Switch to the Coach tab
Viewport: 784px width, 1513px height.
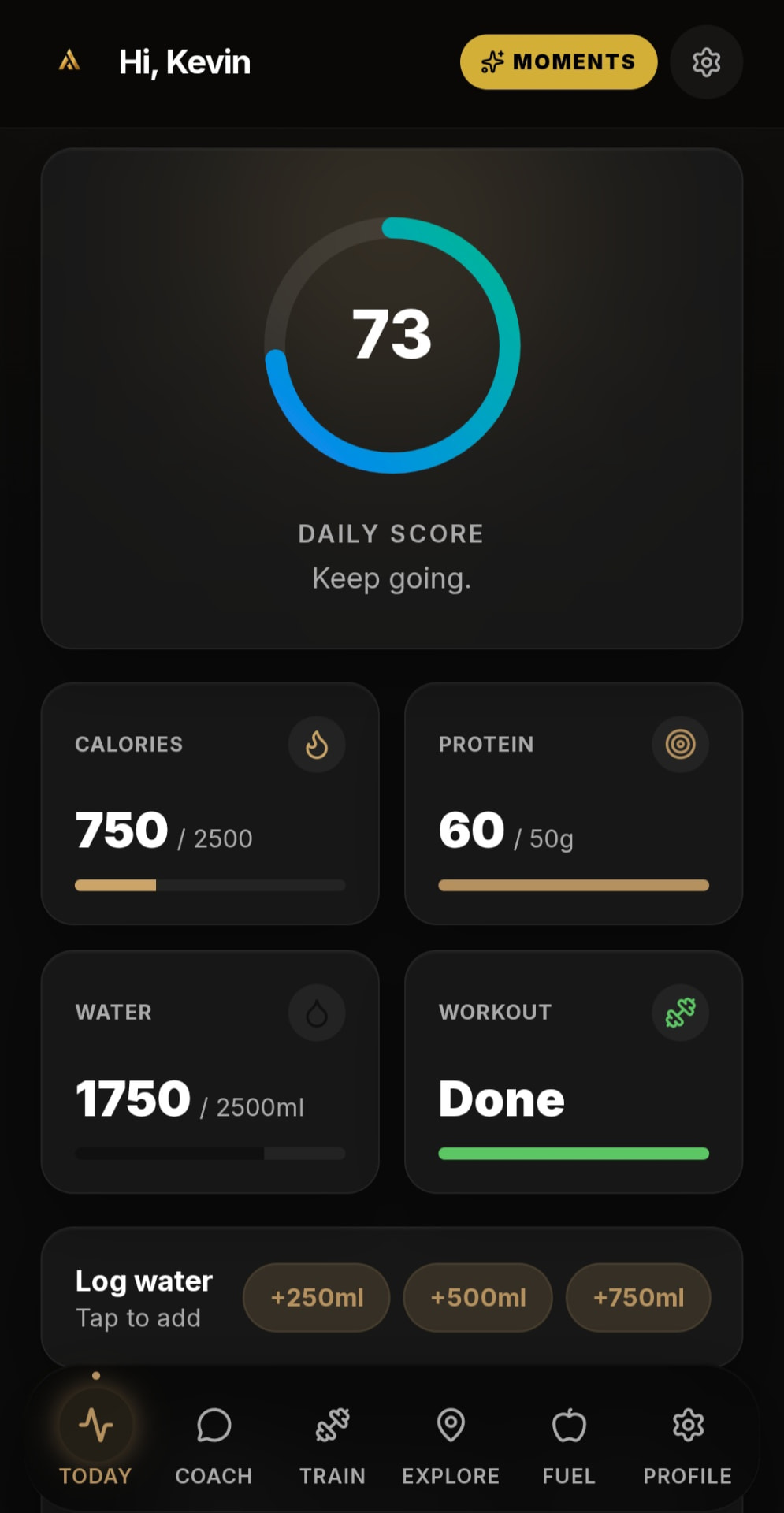[x=214, y=1446]
